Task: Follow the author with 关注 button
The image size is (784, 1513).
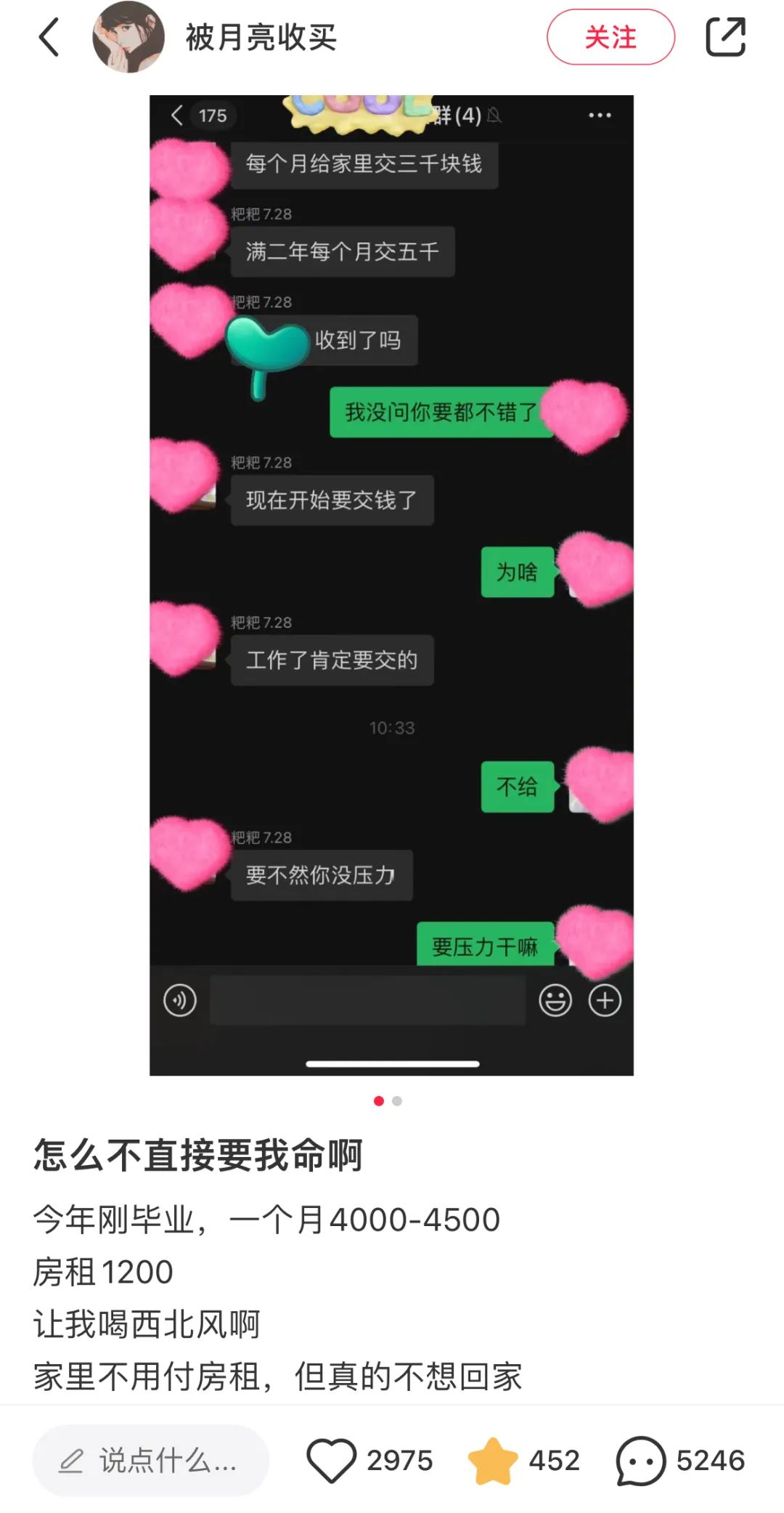Action: [x=610, y=38]
